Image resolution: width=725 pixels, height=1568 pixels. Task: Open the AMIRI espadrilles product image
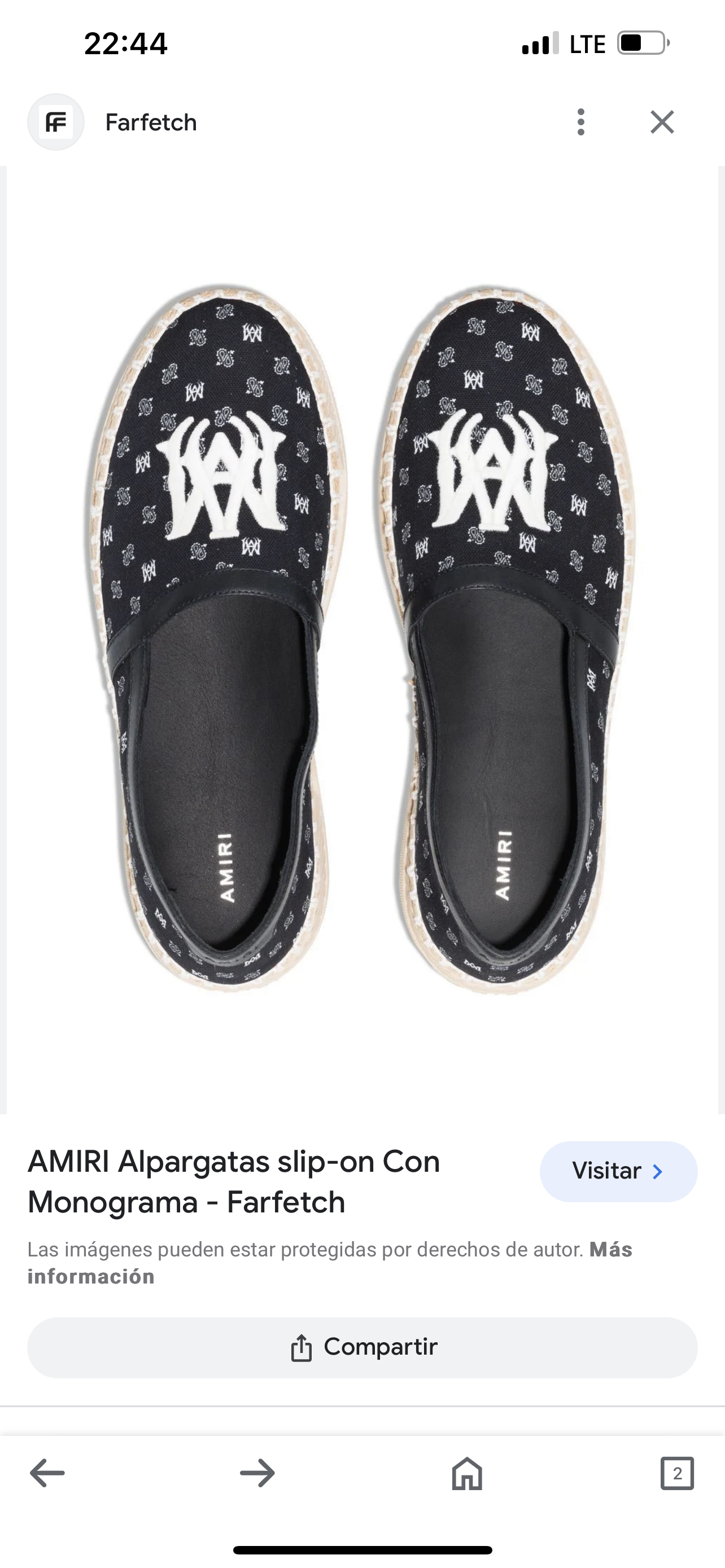(x=362, y=639)
